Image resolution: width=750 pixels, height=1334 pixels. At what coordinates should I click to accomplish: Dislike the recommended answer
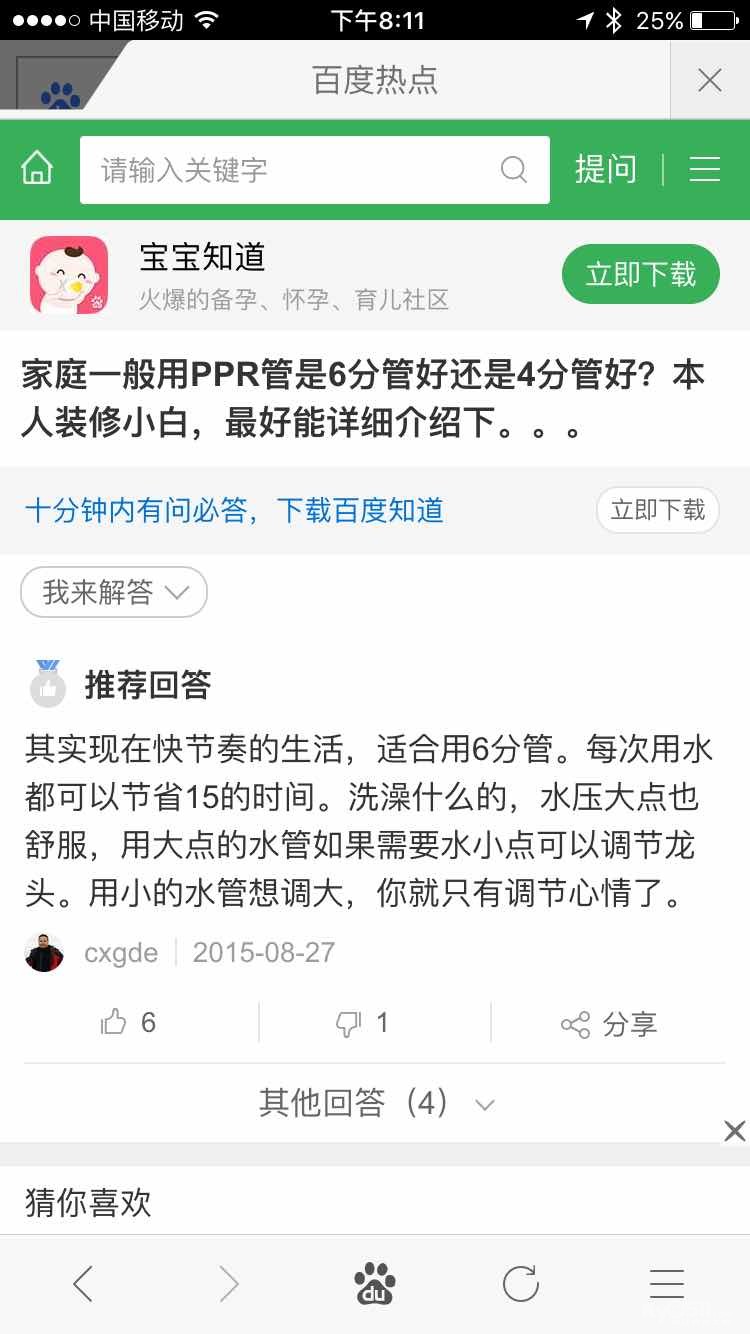pos(362,1023)
